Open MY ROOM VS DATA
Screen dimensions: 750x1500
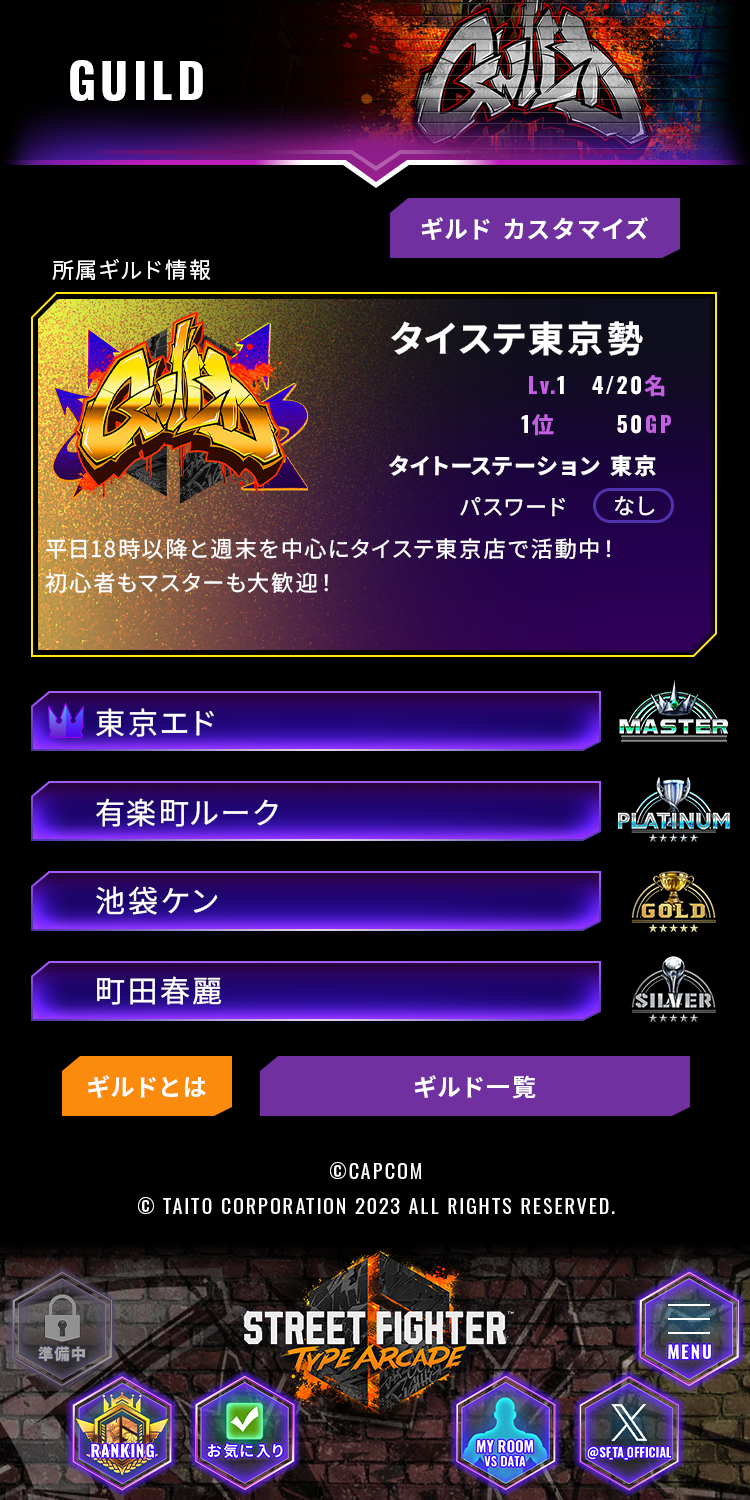click(x=505, y=1432)
